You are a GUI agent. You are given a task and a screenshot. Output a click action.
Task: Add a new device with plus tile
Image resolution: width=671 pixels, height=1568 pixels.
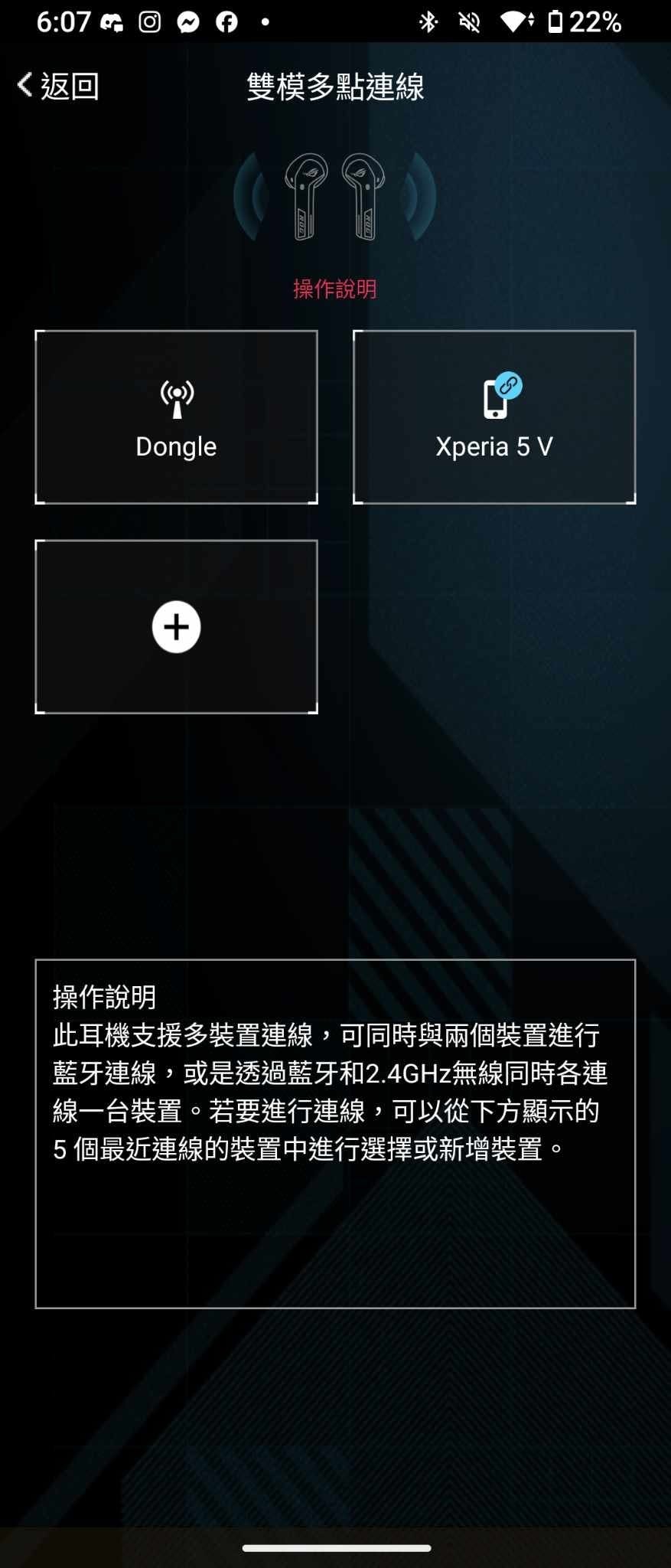click(176, 627)
